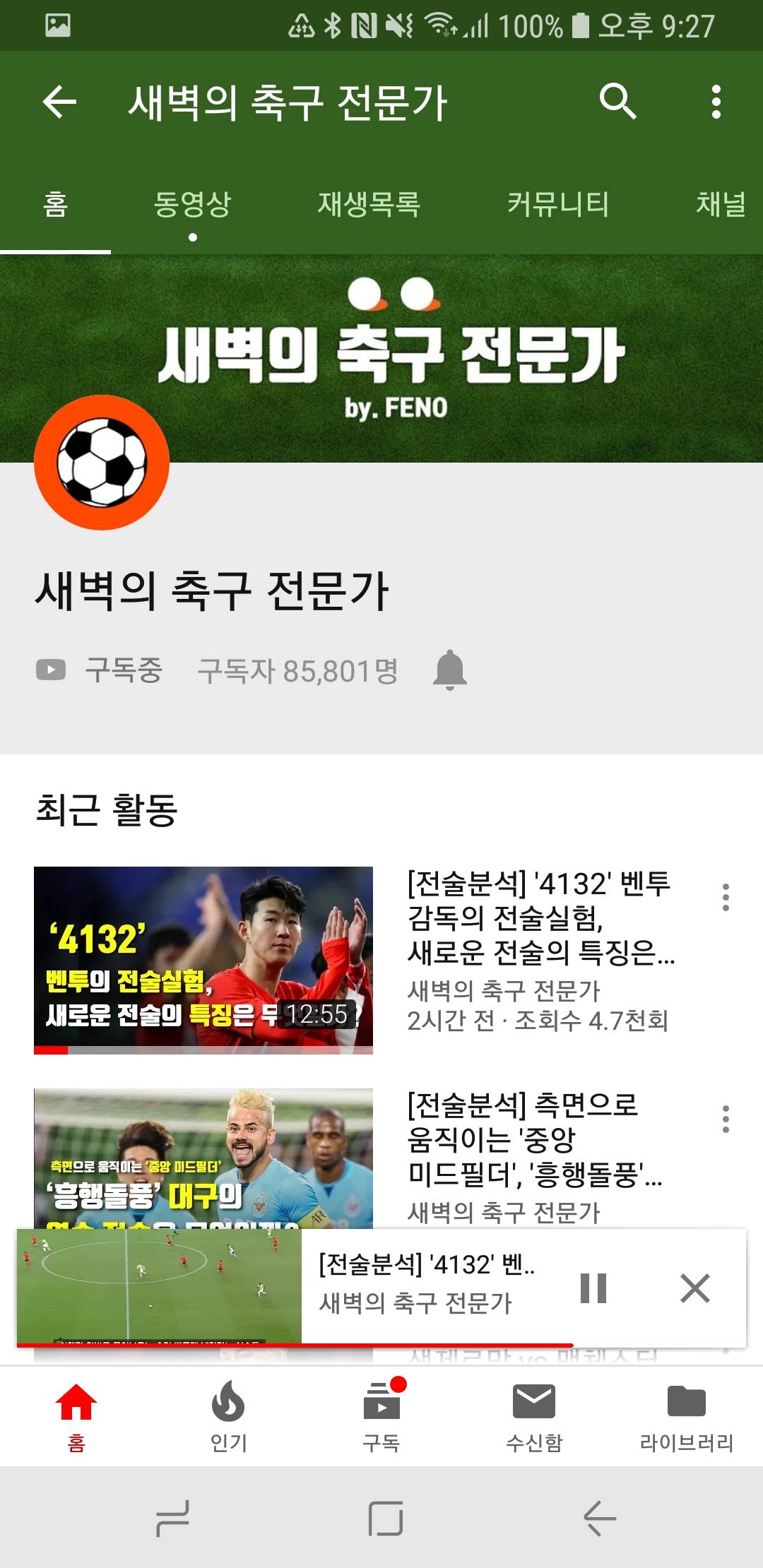This screenshot has height=1568, width=763.
Task: Open the notification bell settings
Action: pyautogui.click(x=450, y=670)
